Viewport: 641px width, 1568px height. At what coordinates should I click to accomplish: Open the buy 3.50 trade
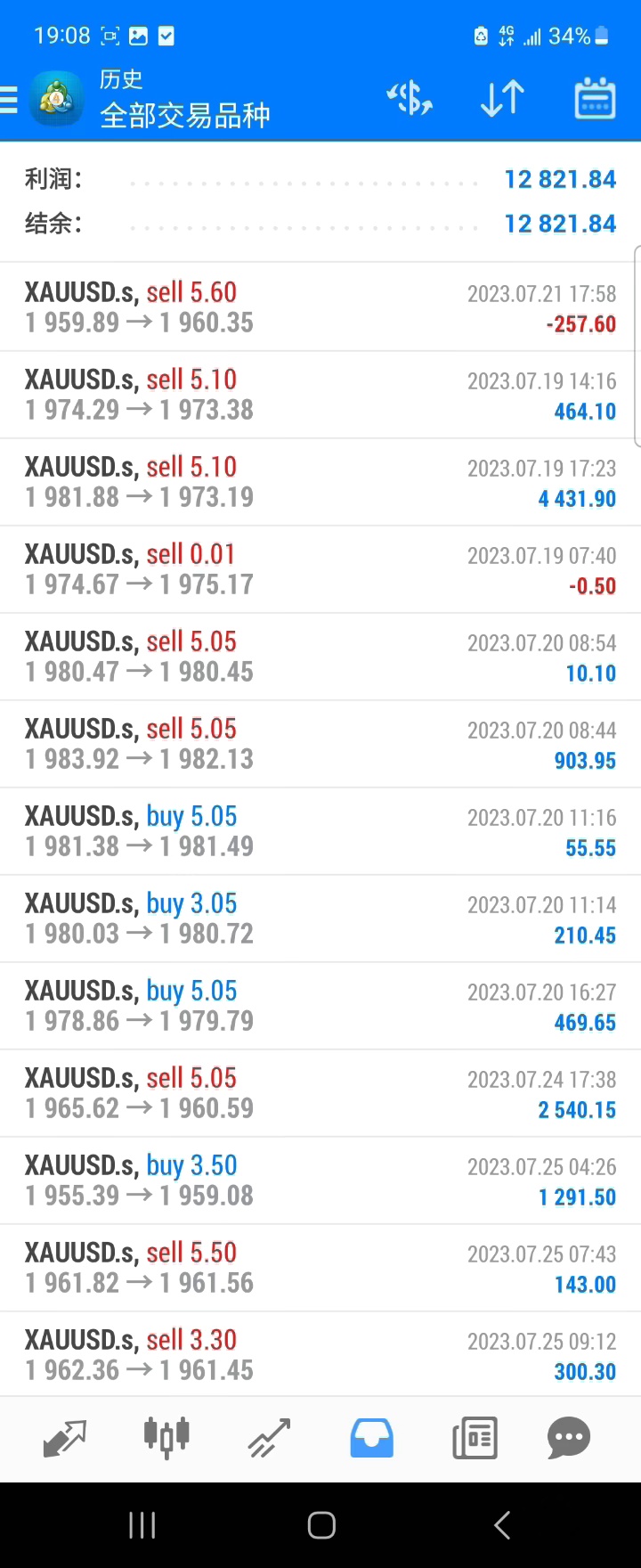click(x=320, y=1180)
